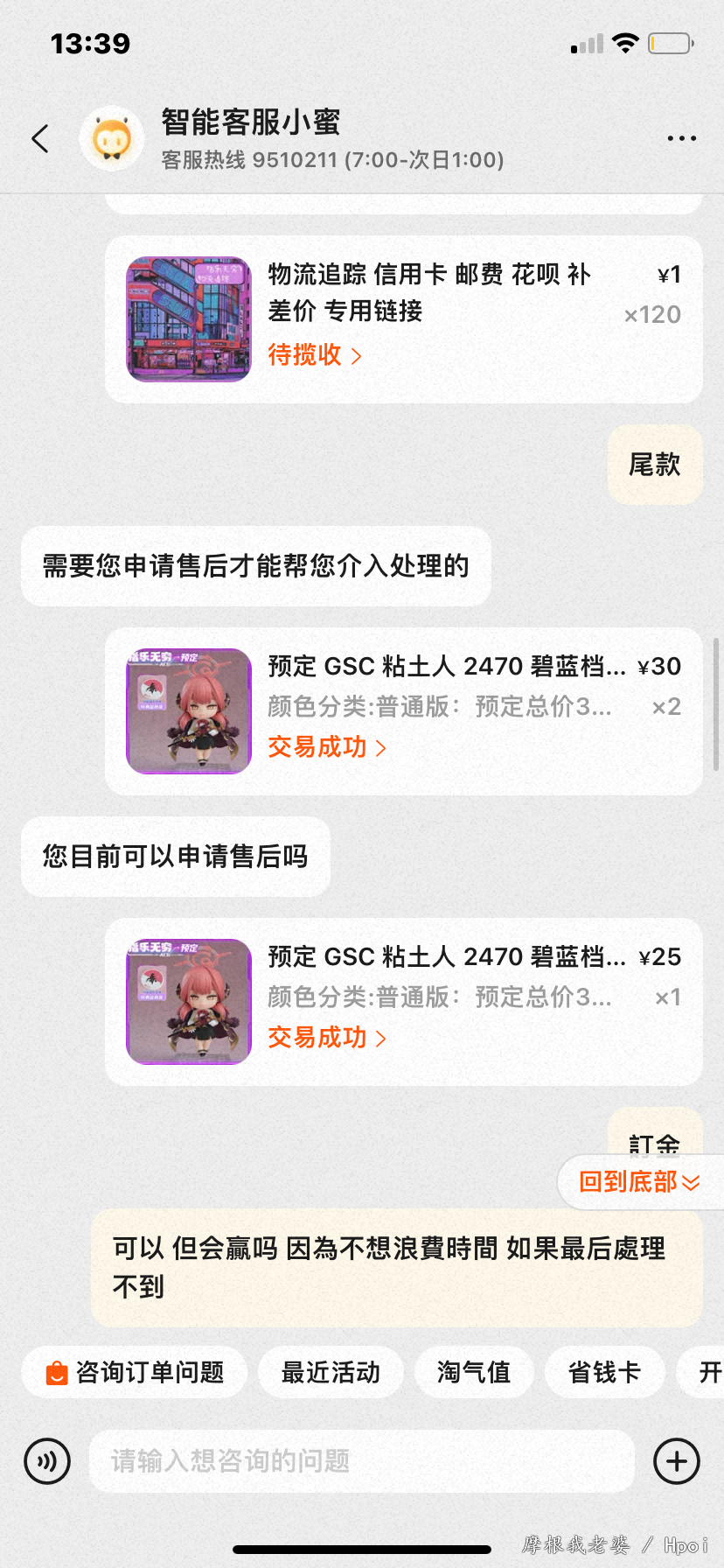The width and height of the screenshot is (724, 1568).
Task: Open the 淘气值 chip
Action: click(x=474, y=1372)
